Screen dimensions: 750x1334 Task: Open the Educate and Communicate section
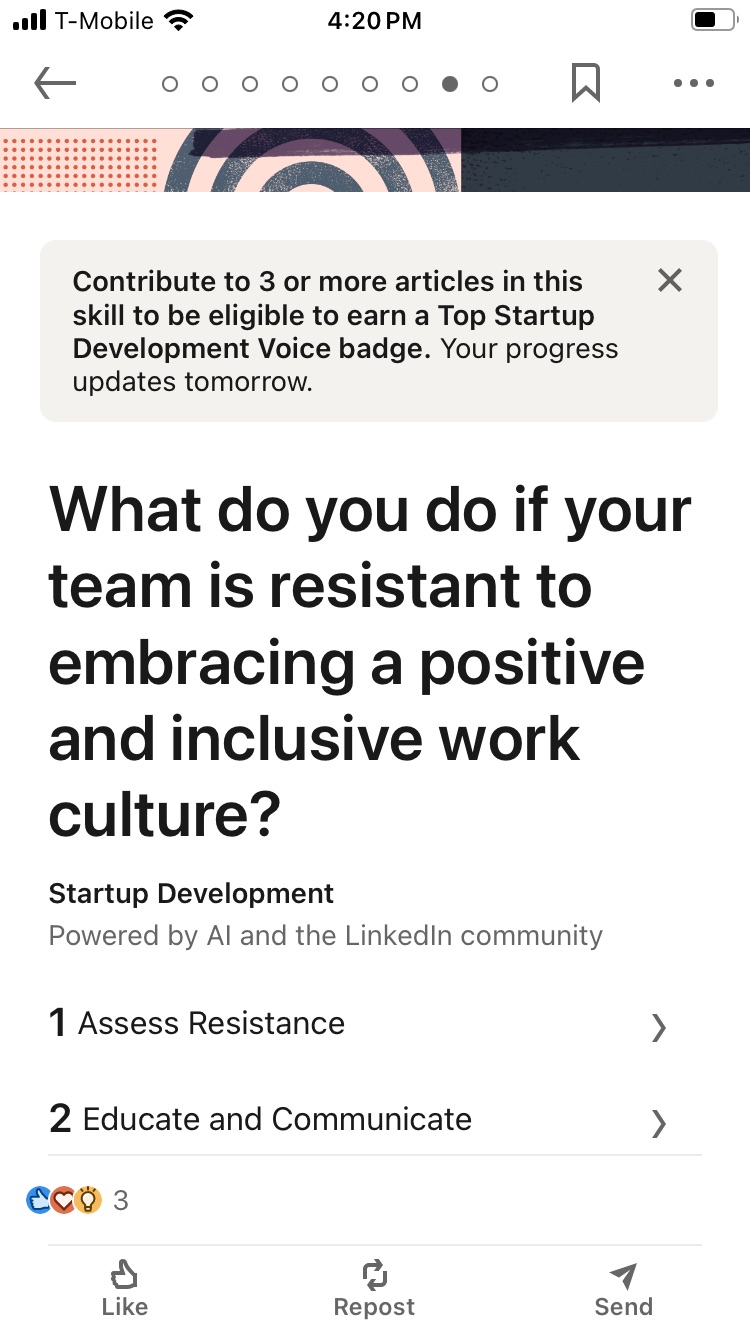[360, 1119]
